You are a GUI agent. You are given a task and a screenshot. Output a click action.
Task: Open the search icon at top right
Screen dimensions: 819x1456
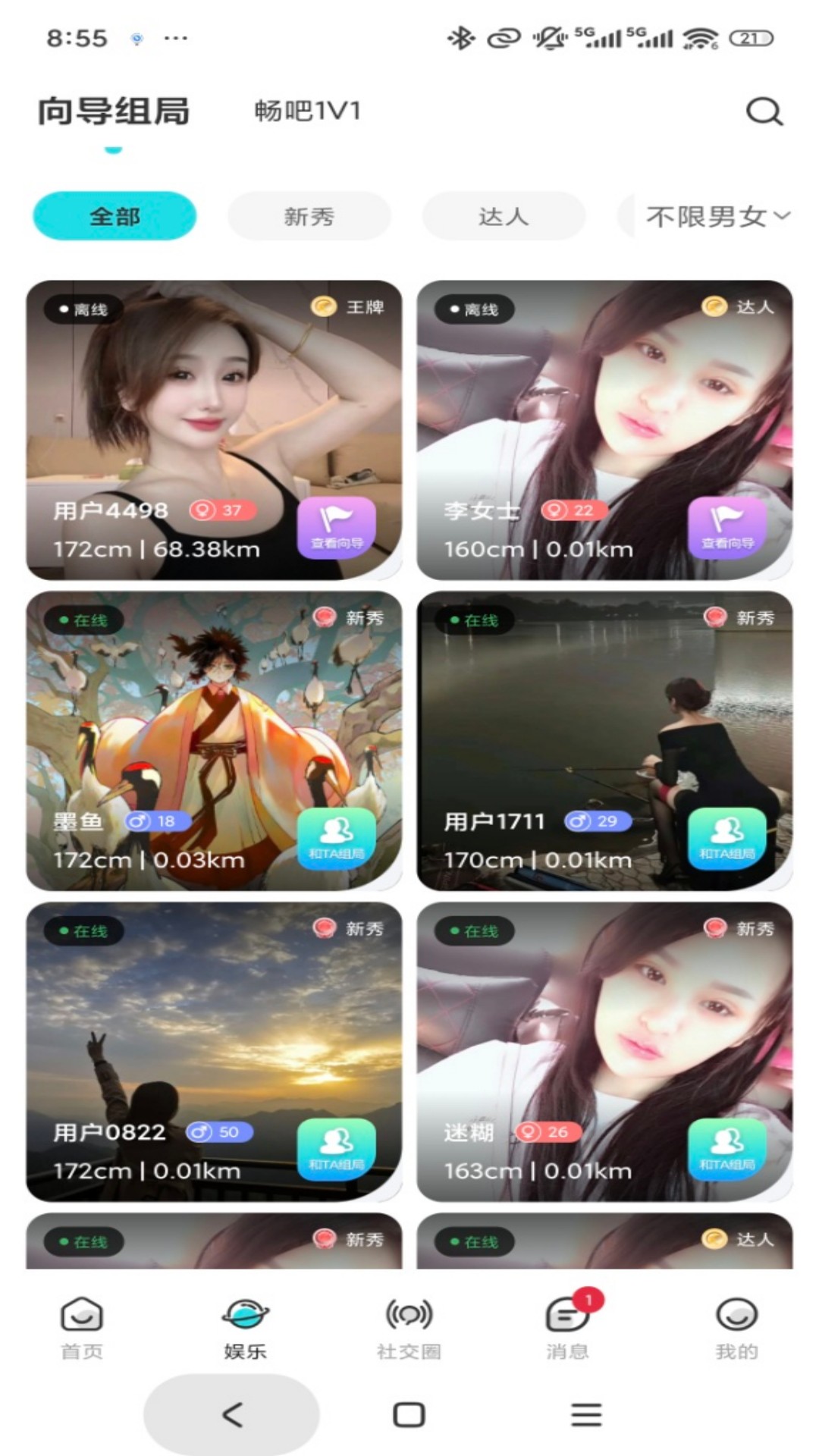point(766,112)
